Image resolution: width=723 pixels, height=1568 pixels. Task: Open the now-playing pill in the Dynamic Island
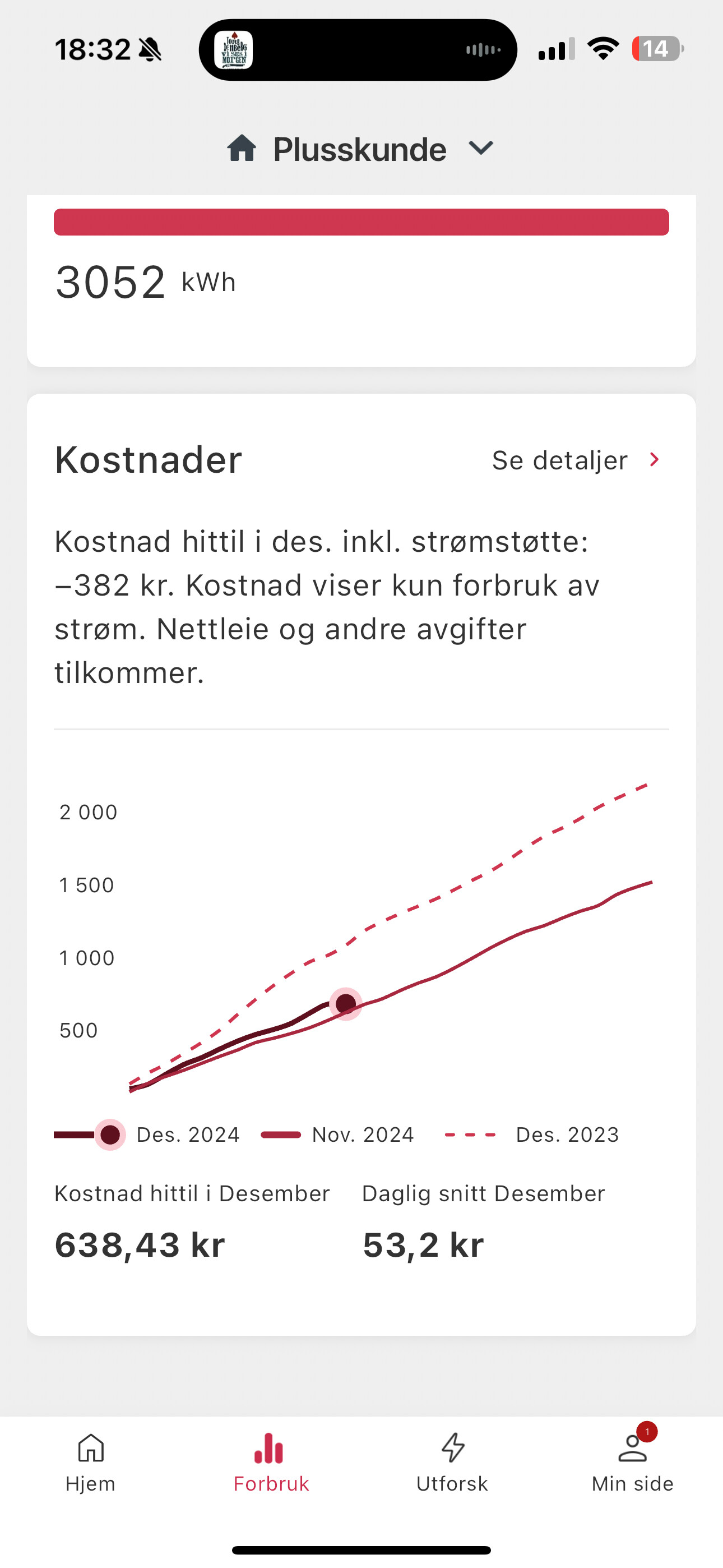pyautogui.click(x=358, y=50)
